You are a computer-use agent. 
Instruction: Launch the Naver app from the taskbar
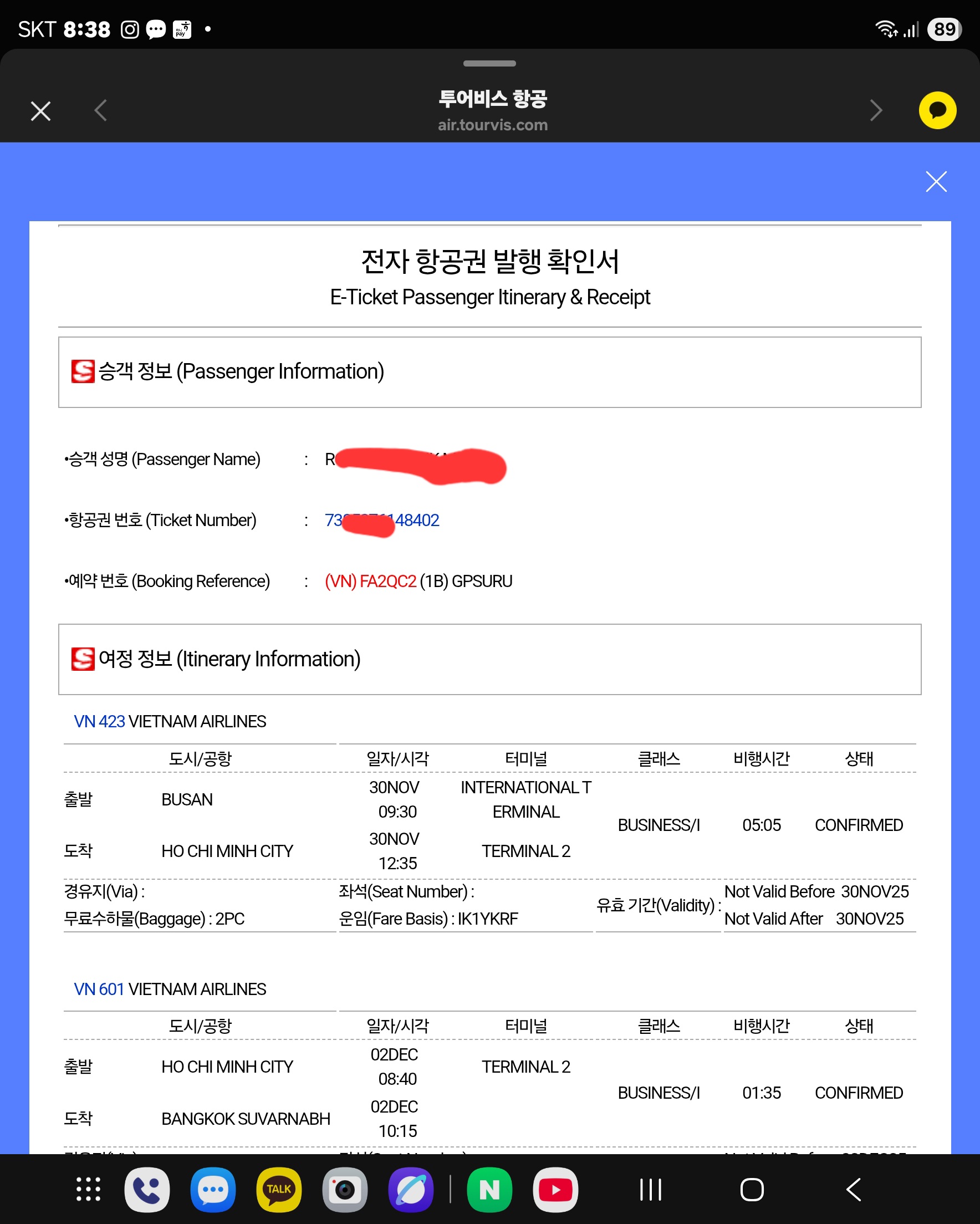coord(489,1190)
